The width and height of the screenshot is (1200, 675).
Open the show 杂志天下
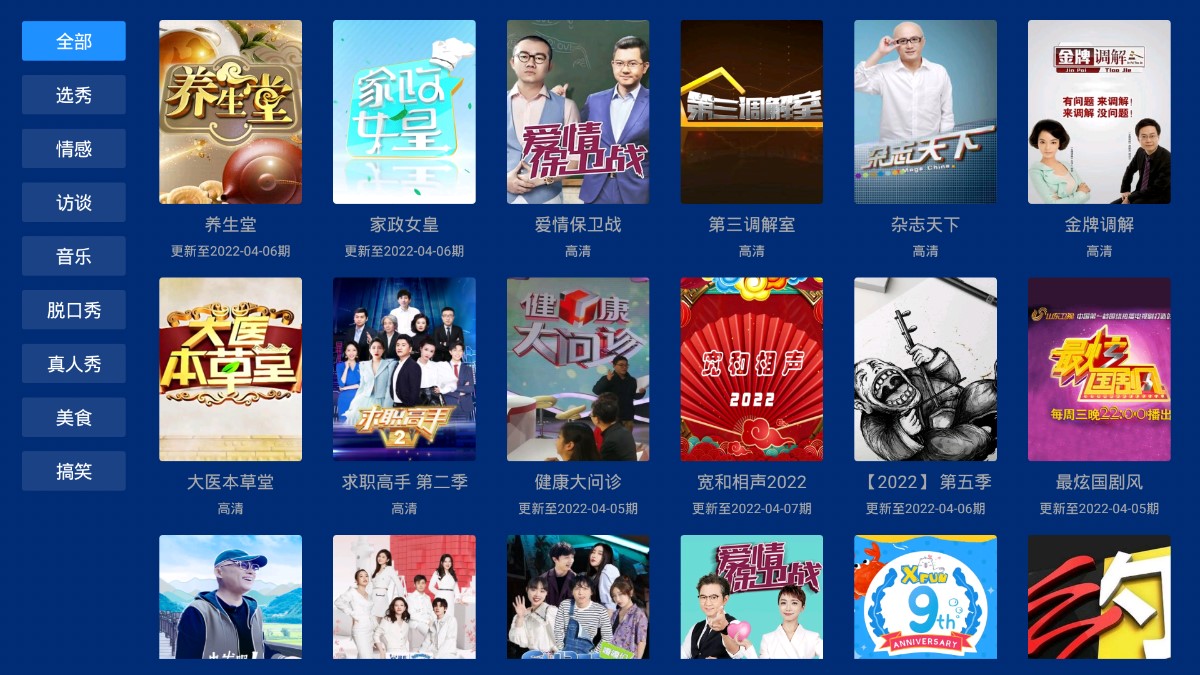pyautogui.click(x=925, y=112)
